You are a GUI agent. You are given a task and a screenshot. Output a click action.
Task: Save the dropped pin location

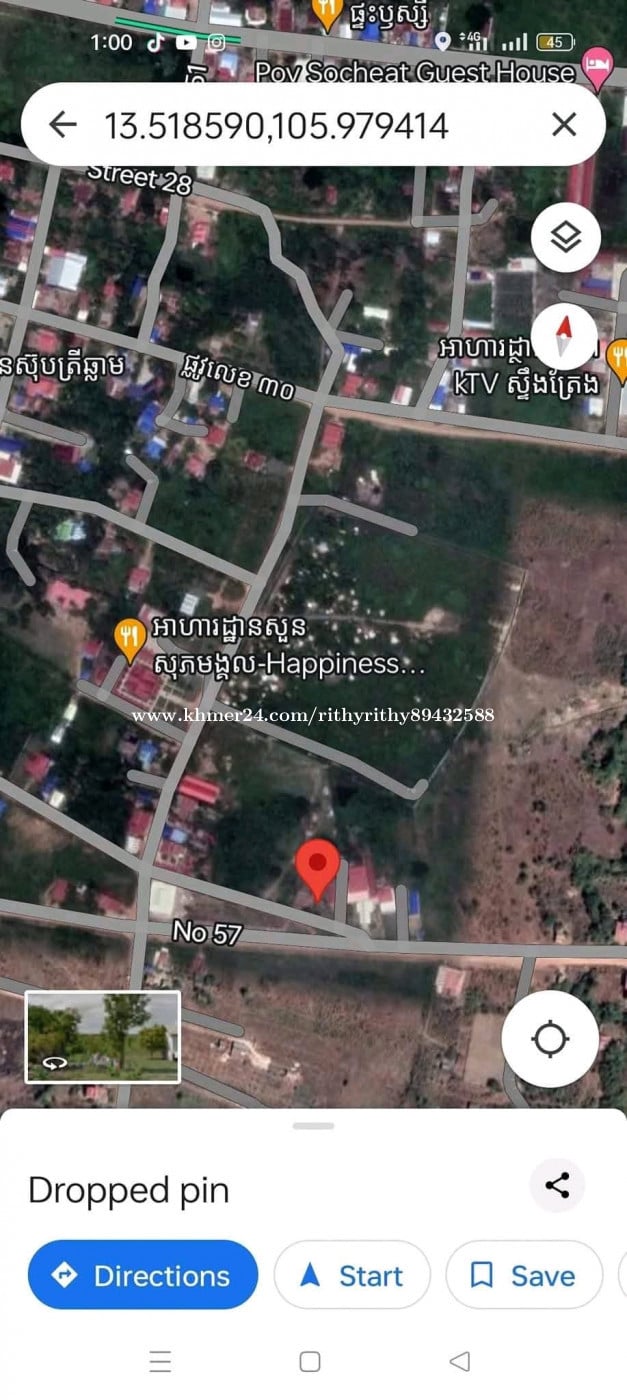(523, 1275)
